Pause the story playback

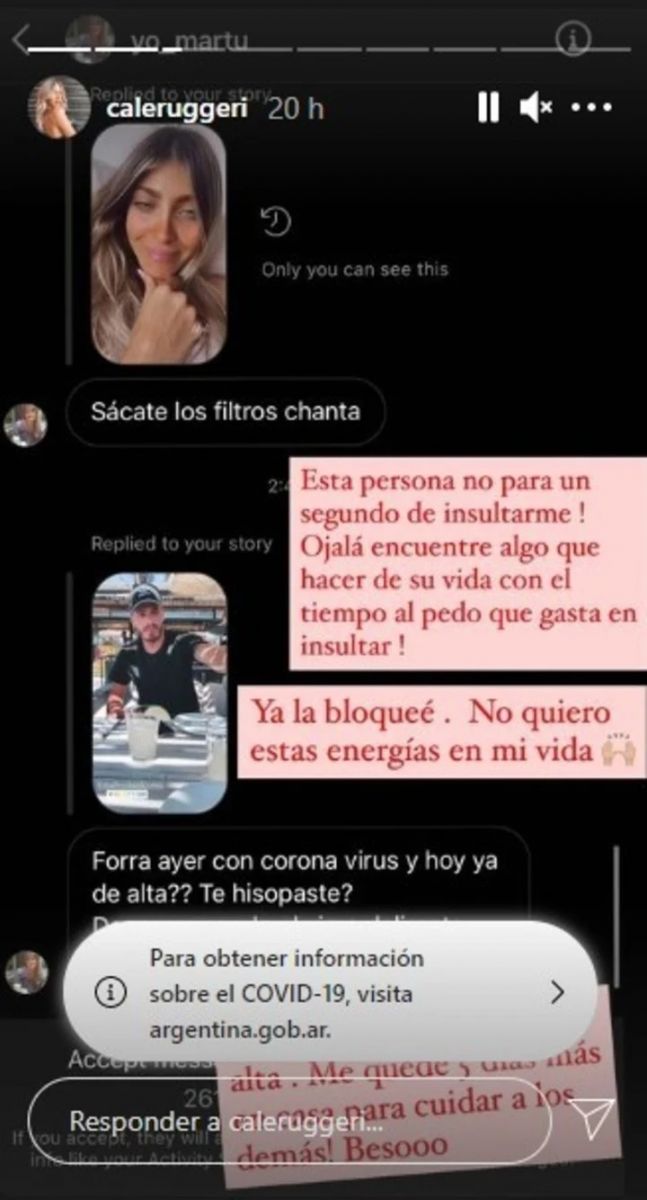[488, 107]
